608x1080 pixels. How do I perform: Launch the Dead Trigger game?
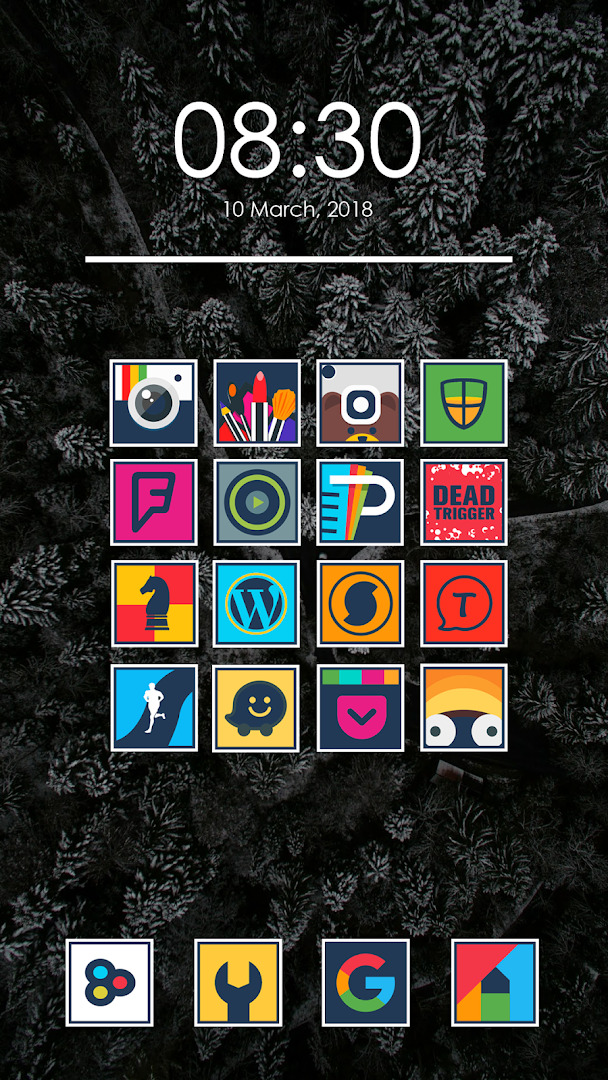tap(464, 503)
